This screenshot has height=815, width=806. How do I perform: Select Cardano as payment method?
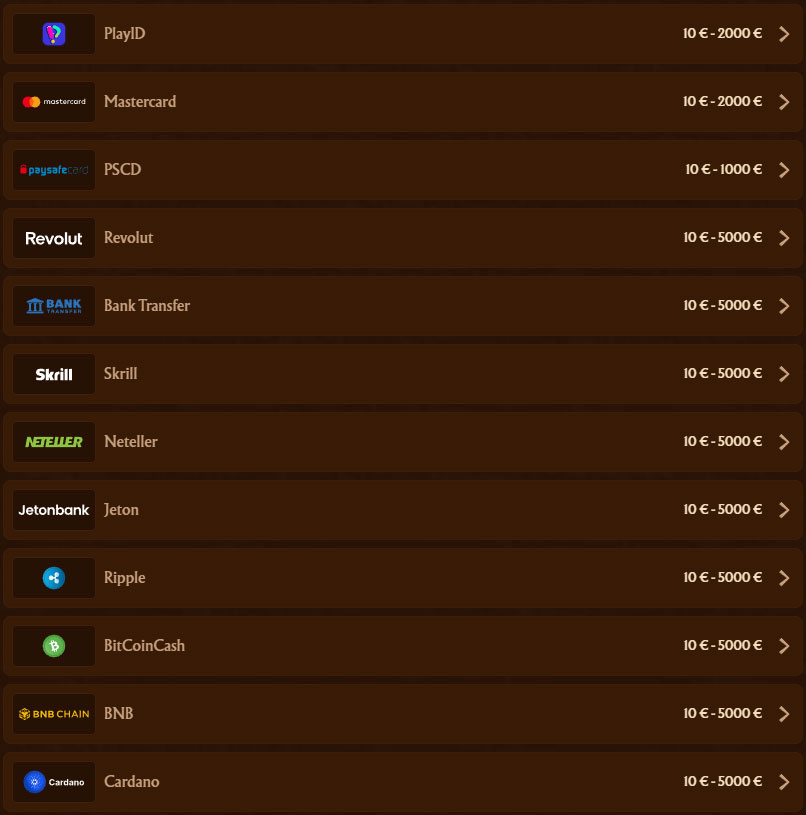pos(402,782)
